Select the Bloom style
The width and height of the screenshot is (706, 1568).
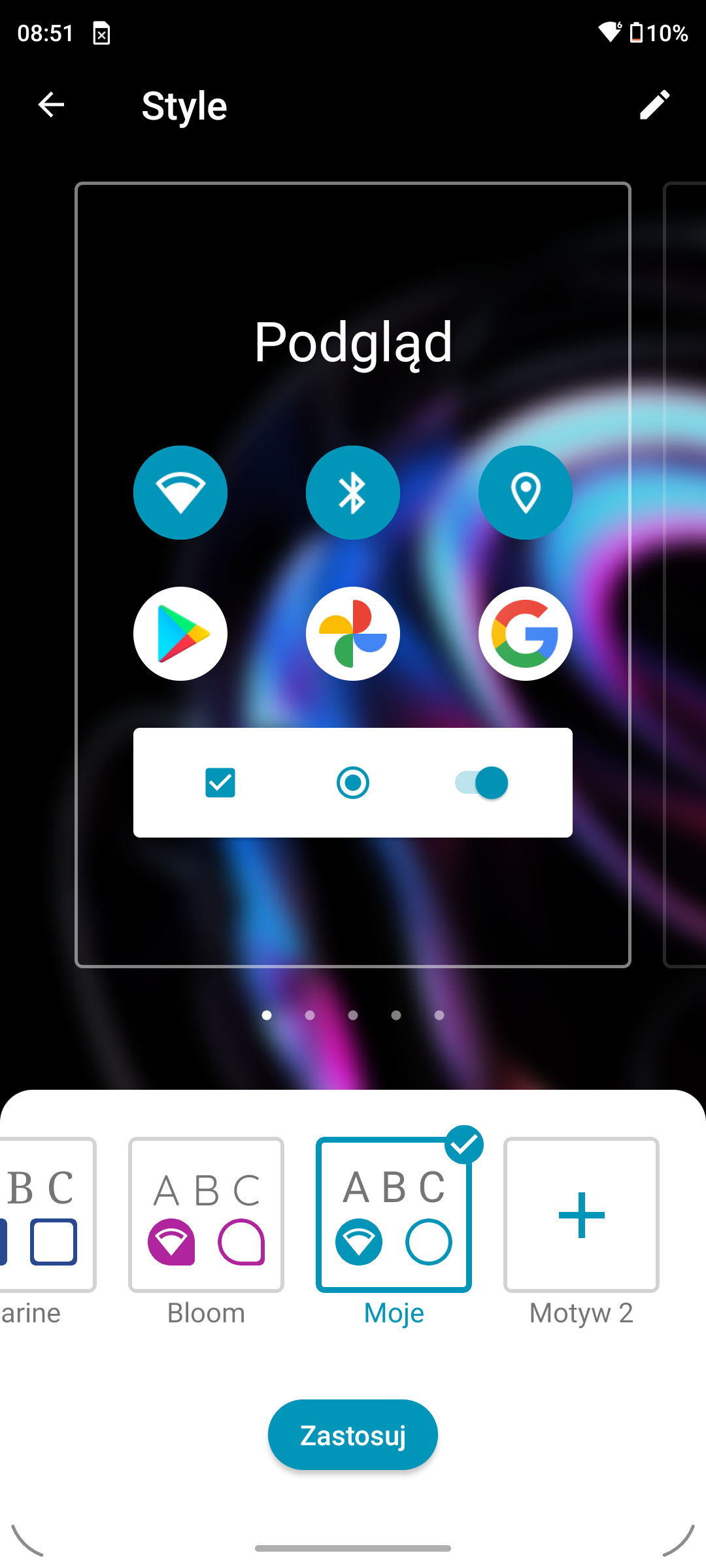[x=206, y=1215]
